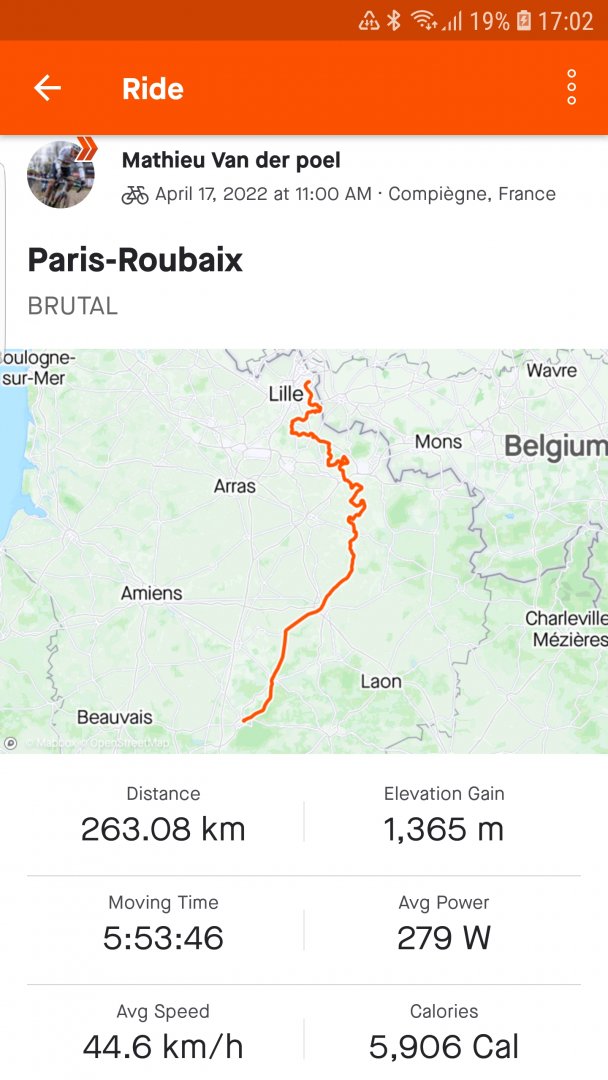Go back from the Ride screen
608x1080 pixels.
(47, 88)
